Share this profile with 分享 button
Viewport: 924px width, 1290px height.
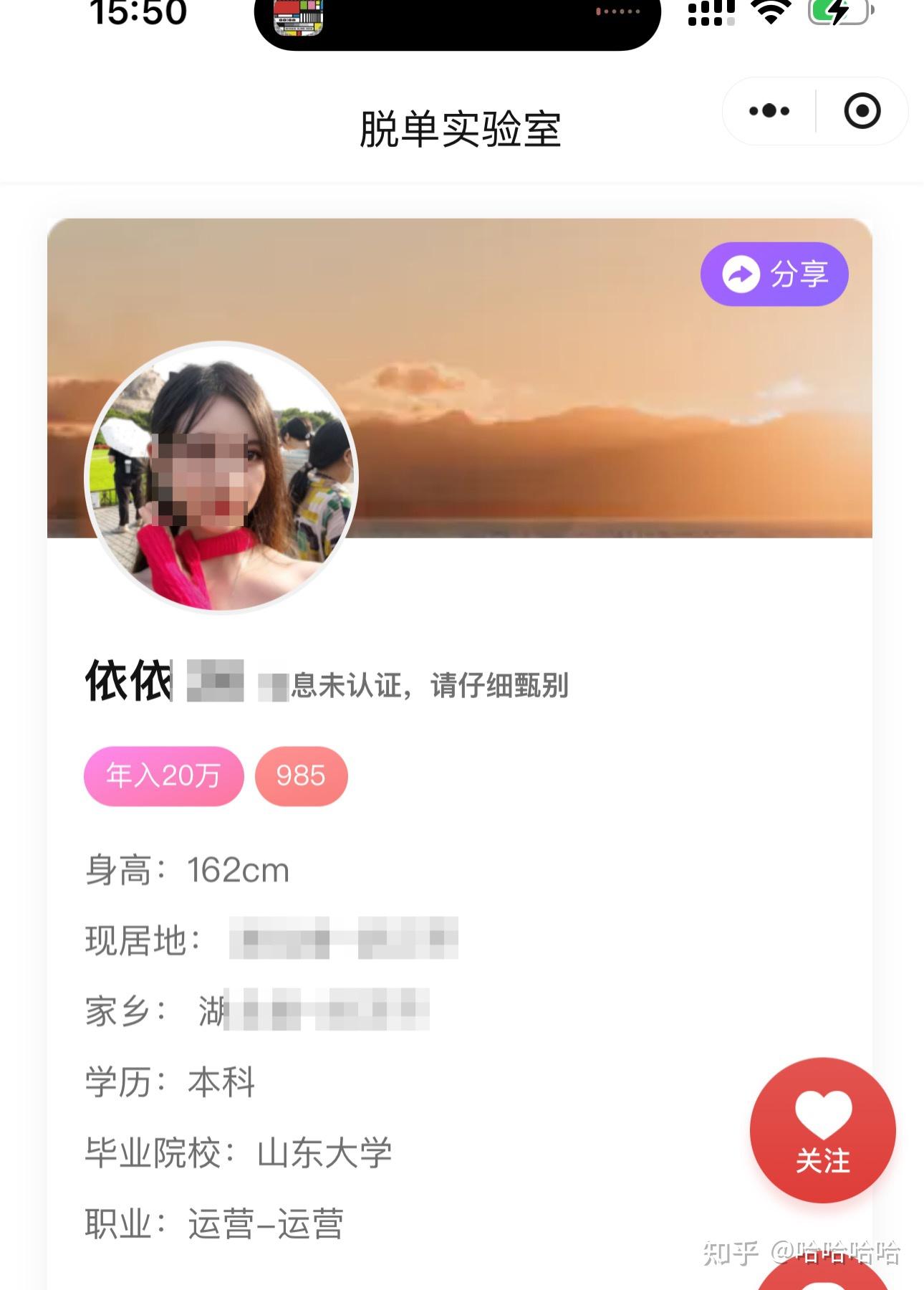(774, 274)
